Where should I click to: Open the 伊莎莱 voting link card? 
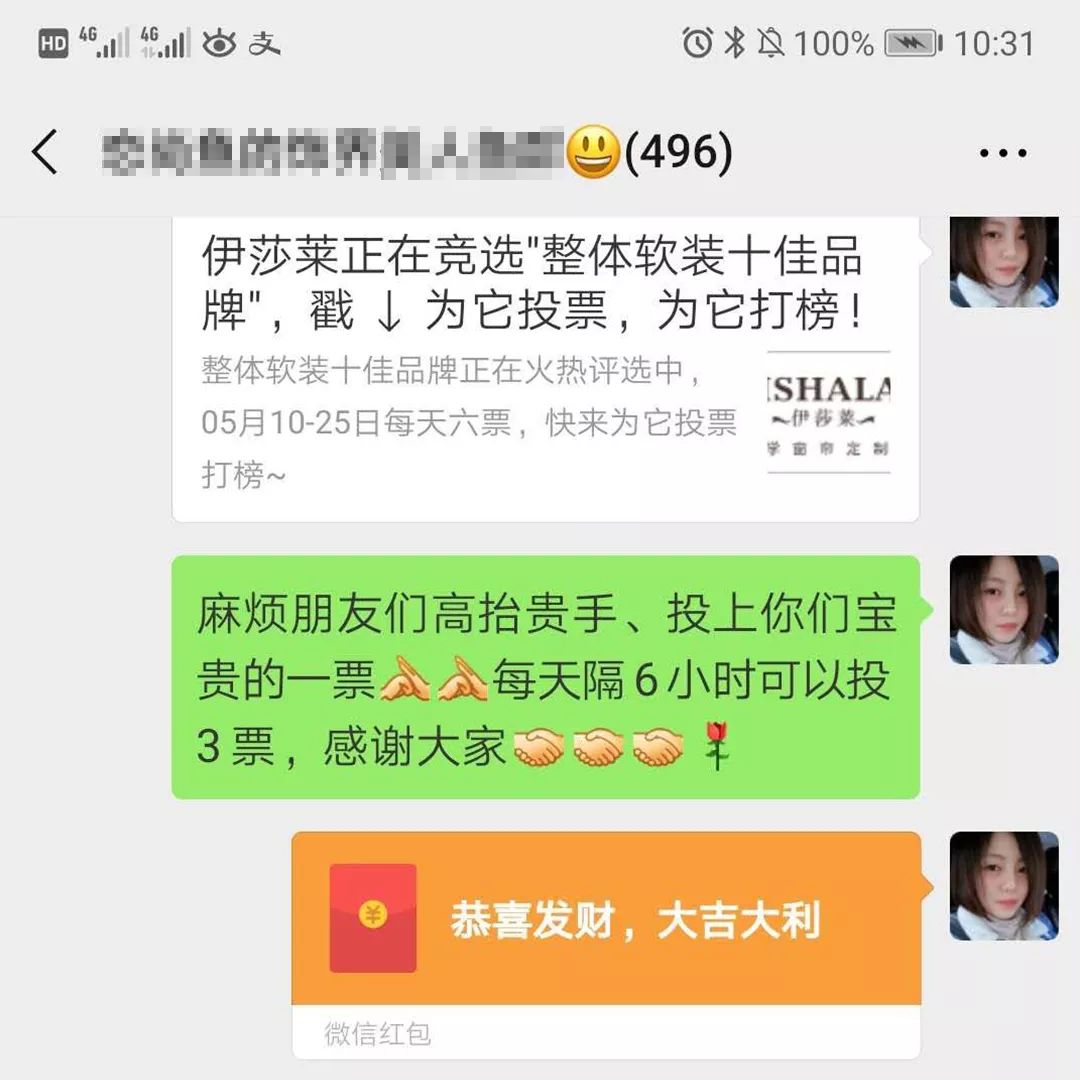pyautogui.click(x=545, y=370)
